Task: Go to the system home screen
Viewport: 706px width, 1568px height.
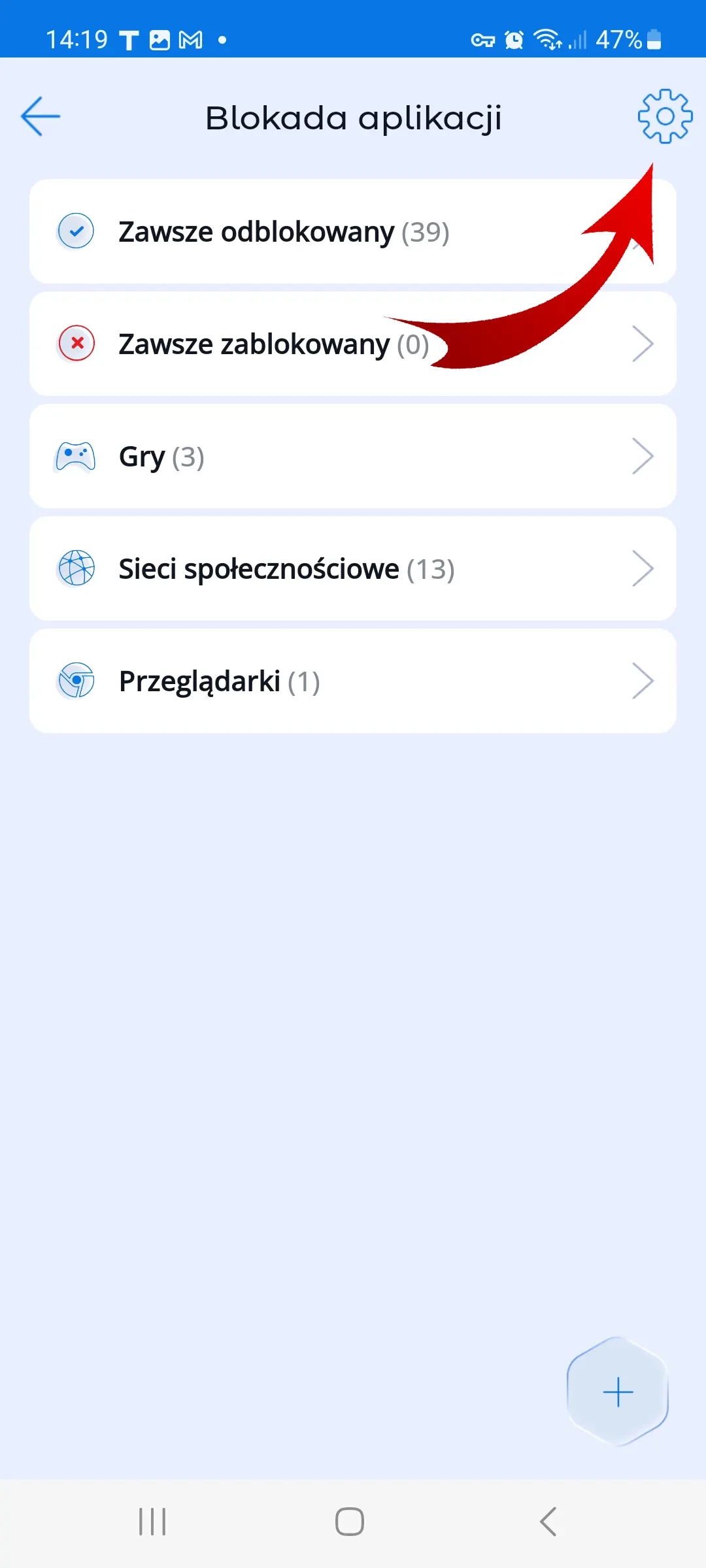Action: click(x=350, y=1522)
